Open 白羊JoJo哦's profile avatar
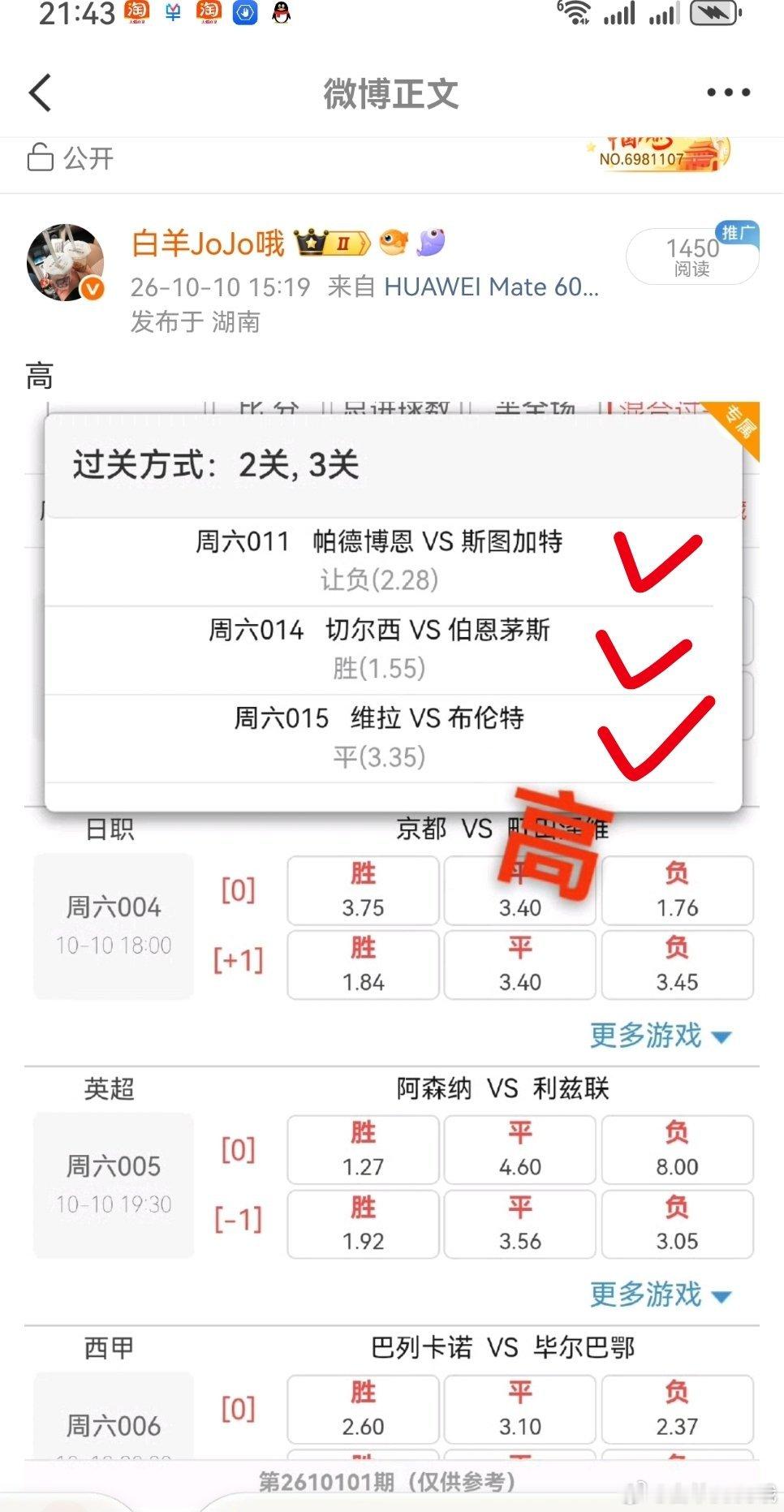This screenshot has width=784, height=1512. 67,263
